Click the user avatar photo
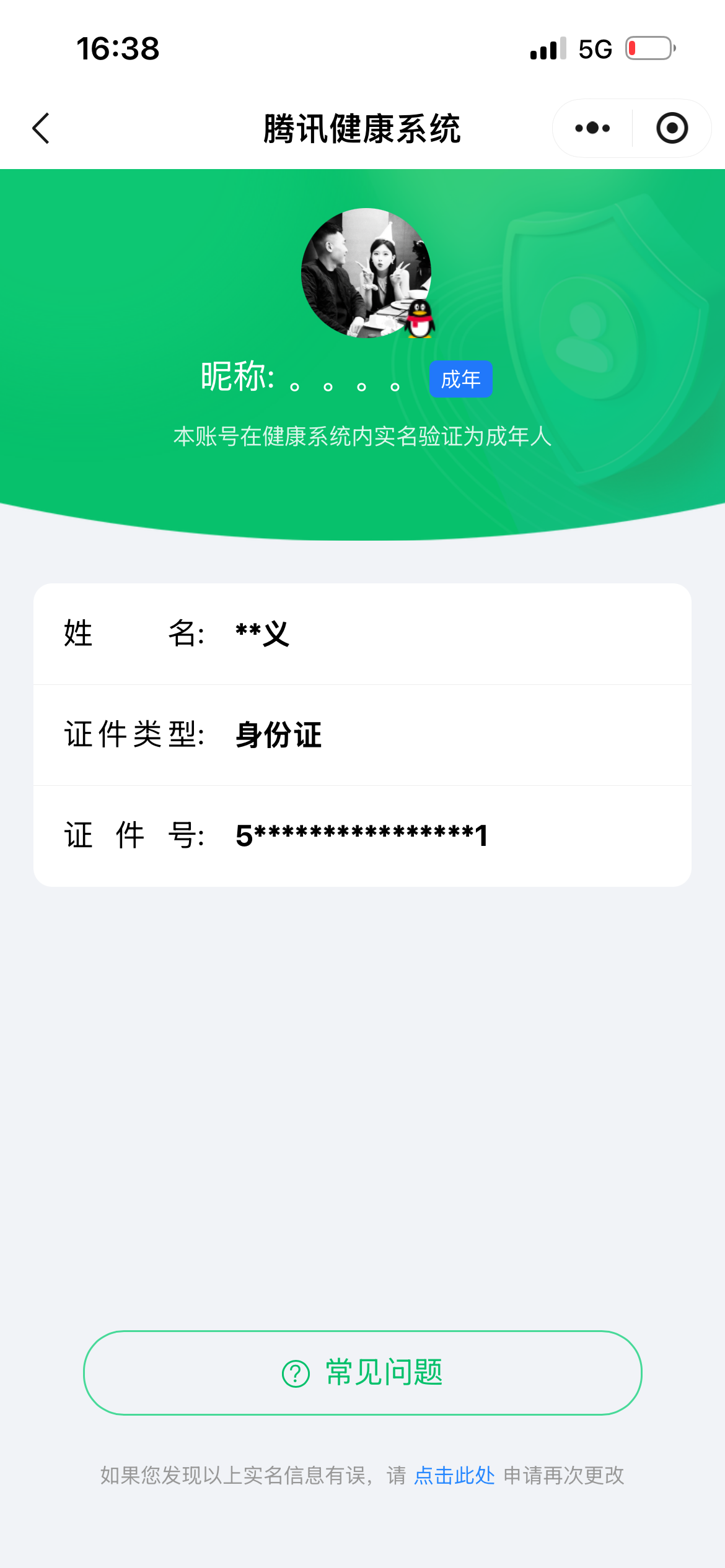The image size is (725, 1568). click(362, 272)
